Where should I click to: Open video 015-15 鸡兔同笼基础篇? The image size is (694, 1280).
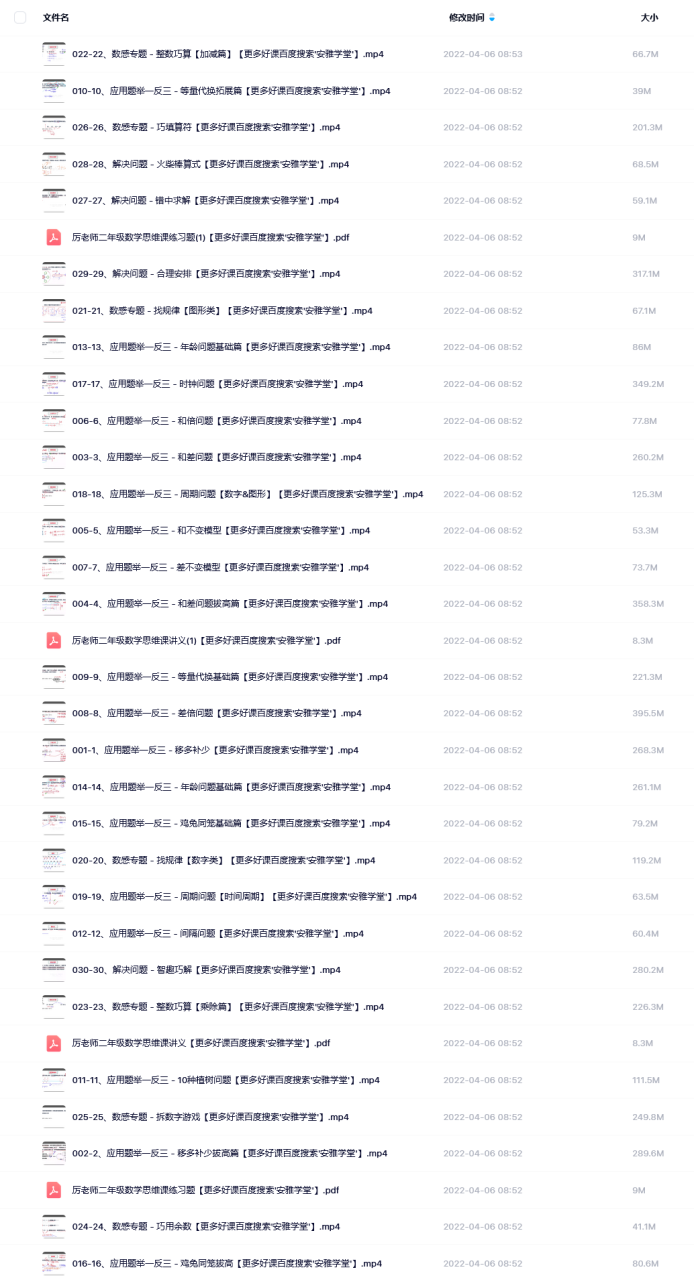pyautogui.click(x=231, y=823)
